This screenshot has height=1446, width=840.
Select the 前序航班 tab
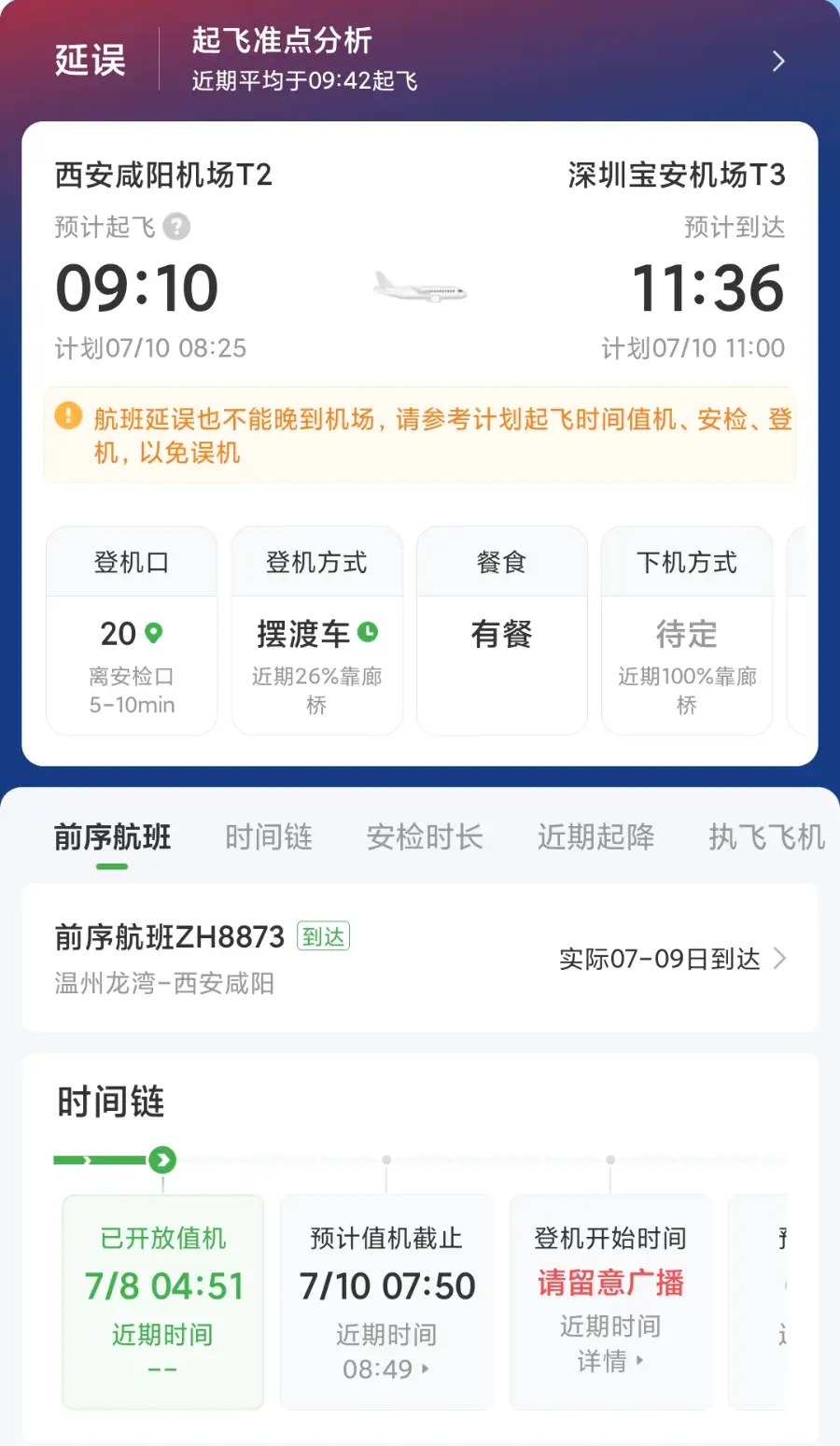112,837
